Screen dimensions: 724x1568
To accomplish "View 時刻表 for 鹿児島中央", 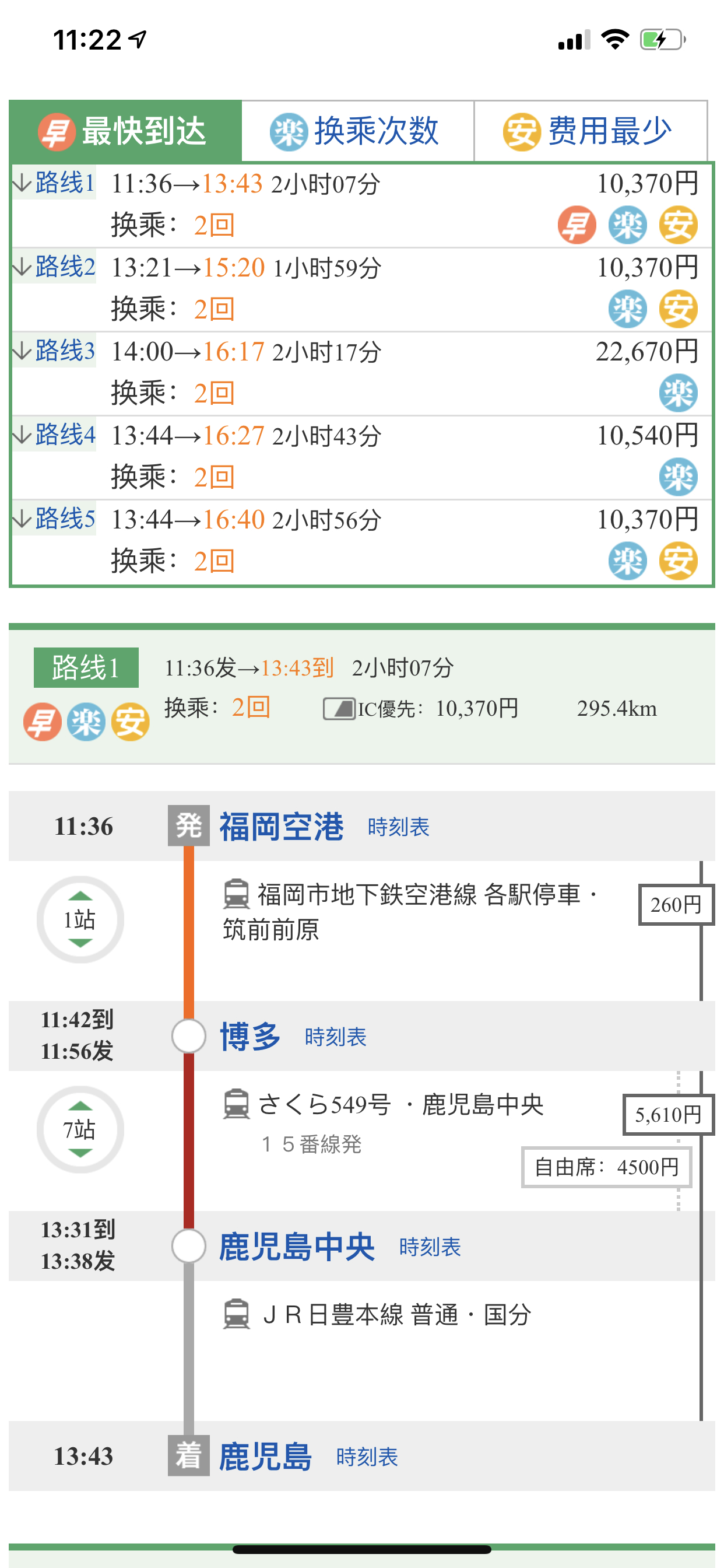I will (x=430, y=1247).
